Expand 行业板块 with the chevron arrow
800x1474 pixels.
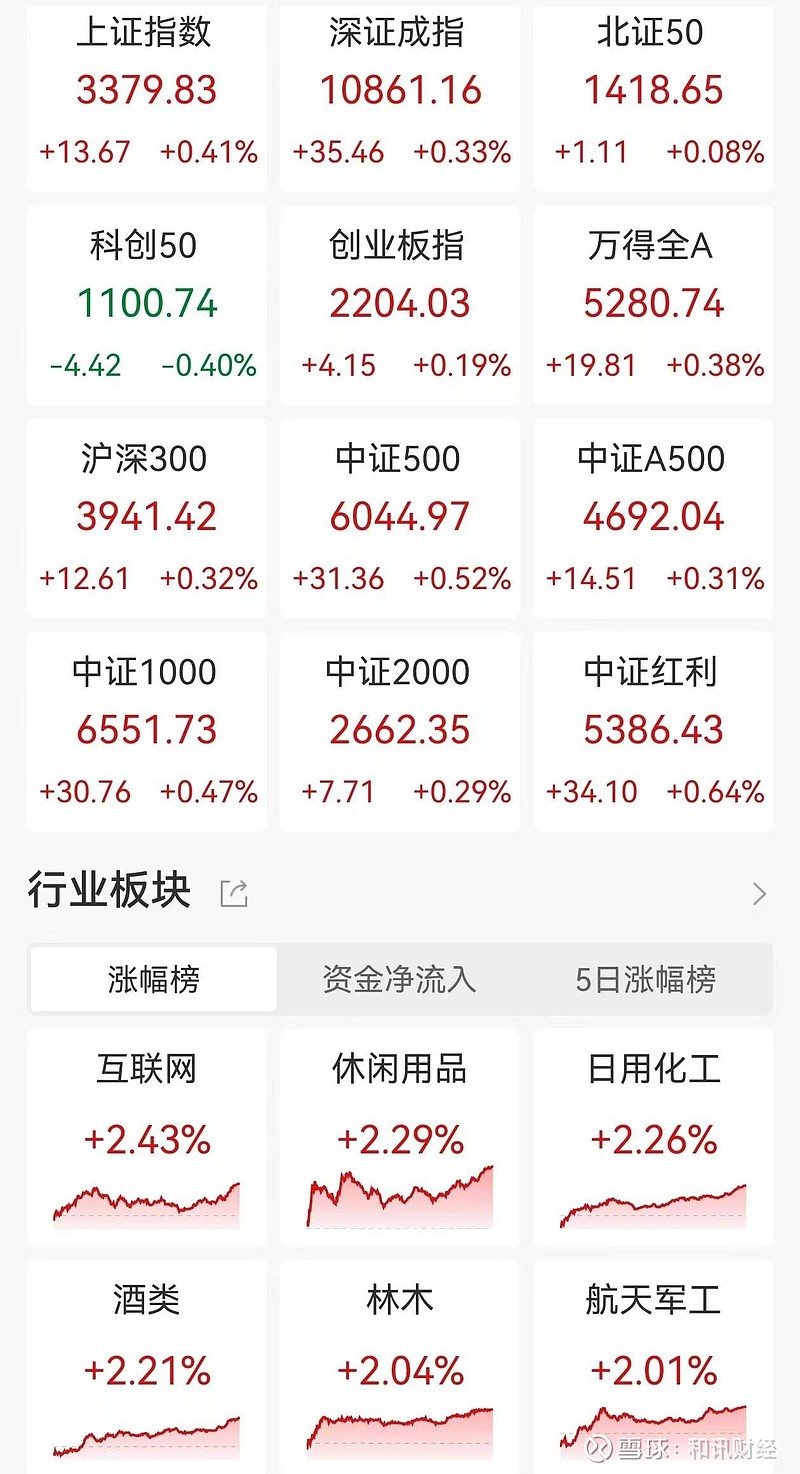(760, 893)
